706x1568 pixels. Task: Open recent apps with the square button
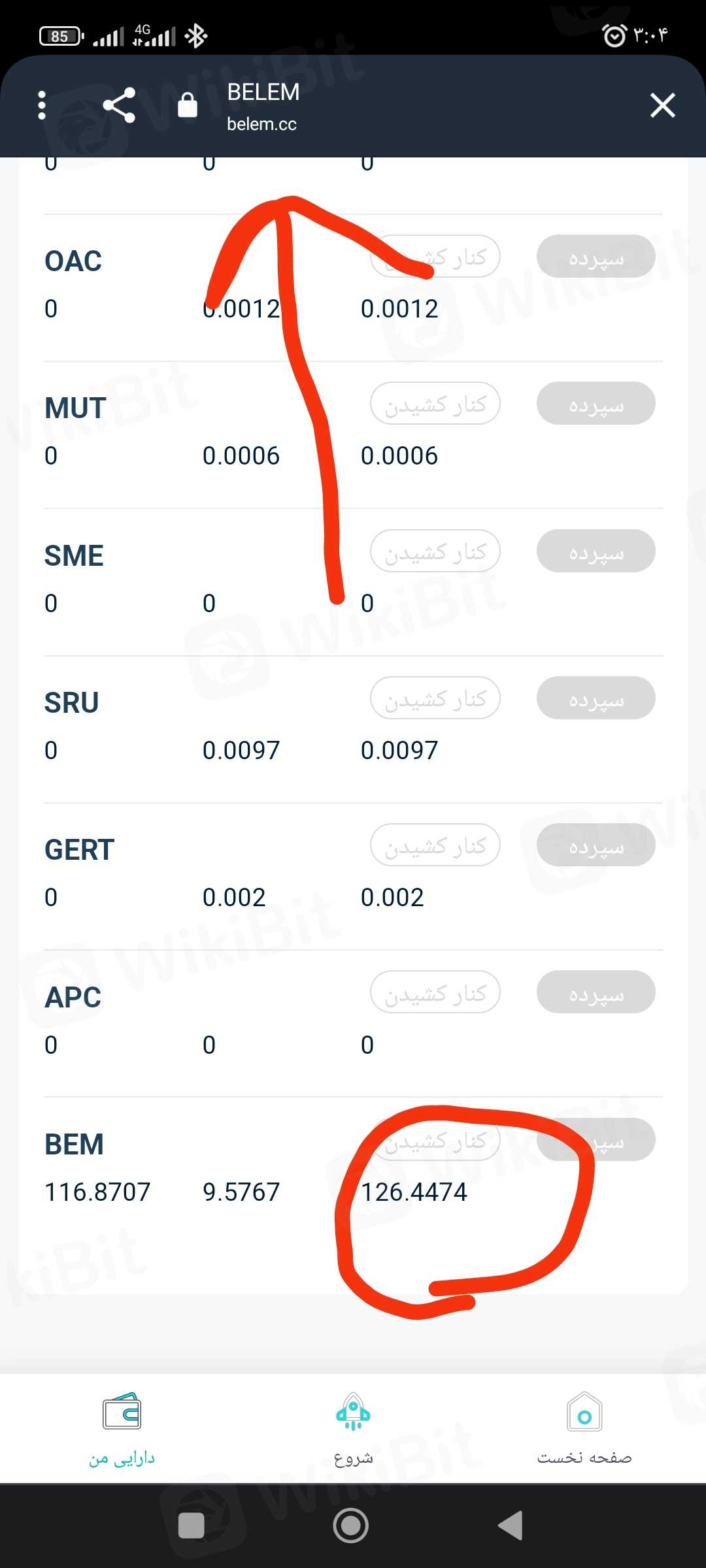[192, 1526]
